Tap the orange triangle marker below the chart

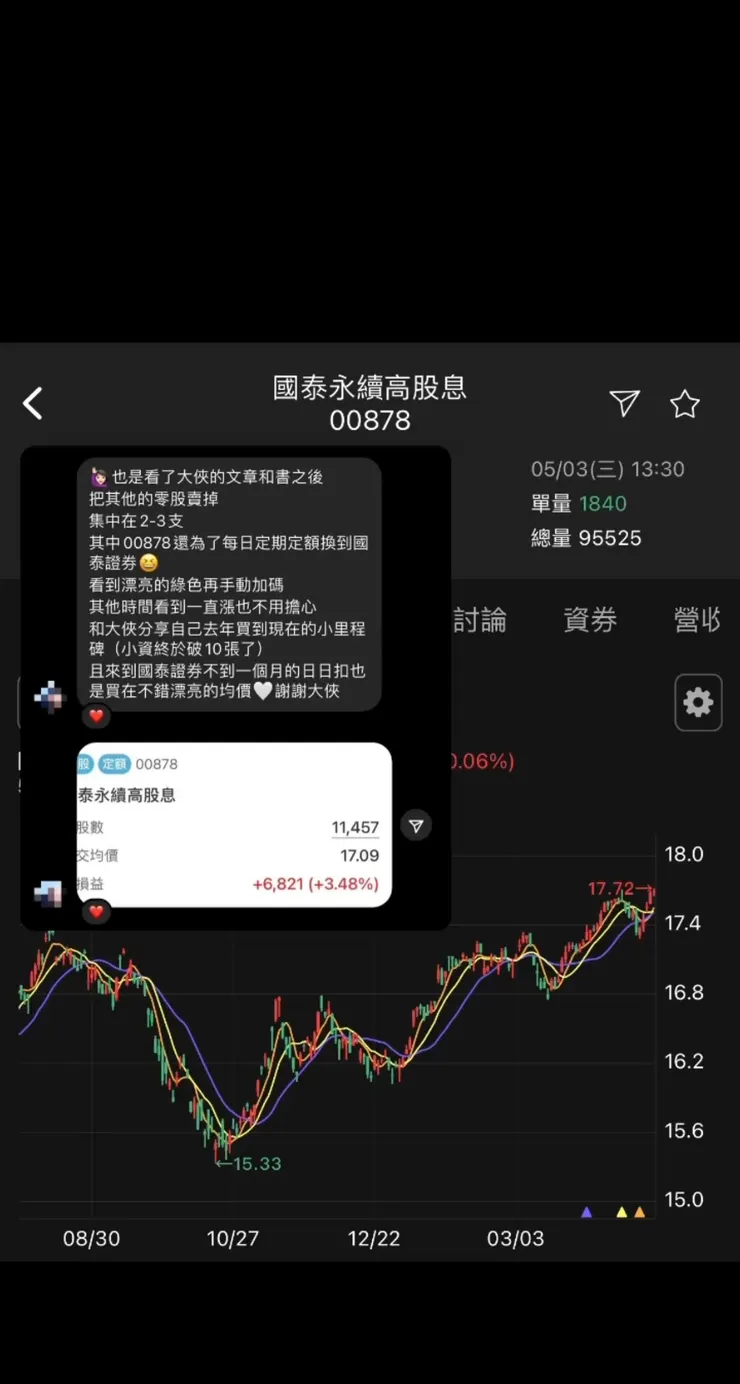tap(640, 1212)
